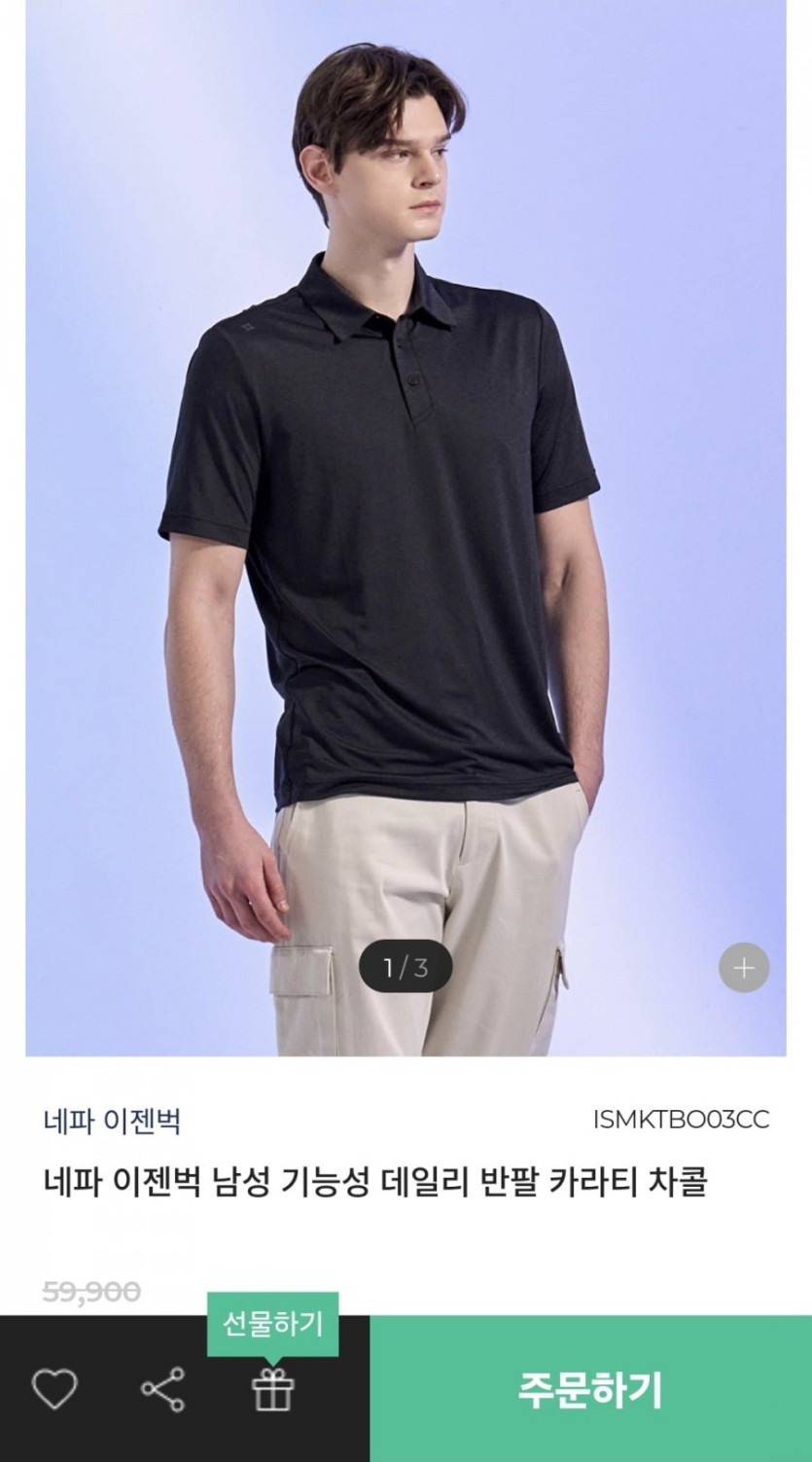Viewport: 812px width, 1462px height.
Task: Add this polo shirt to wishlist
Action: pos(54,1389)
